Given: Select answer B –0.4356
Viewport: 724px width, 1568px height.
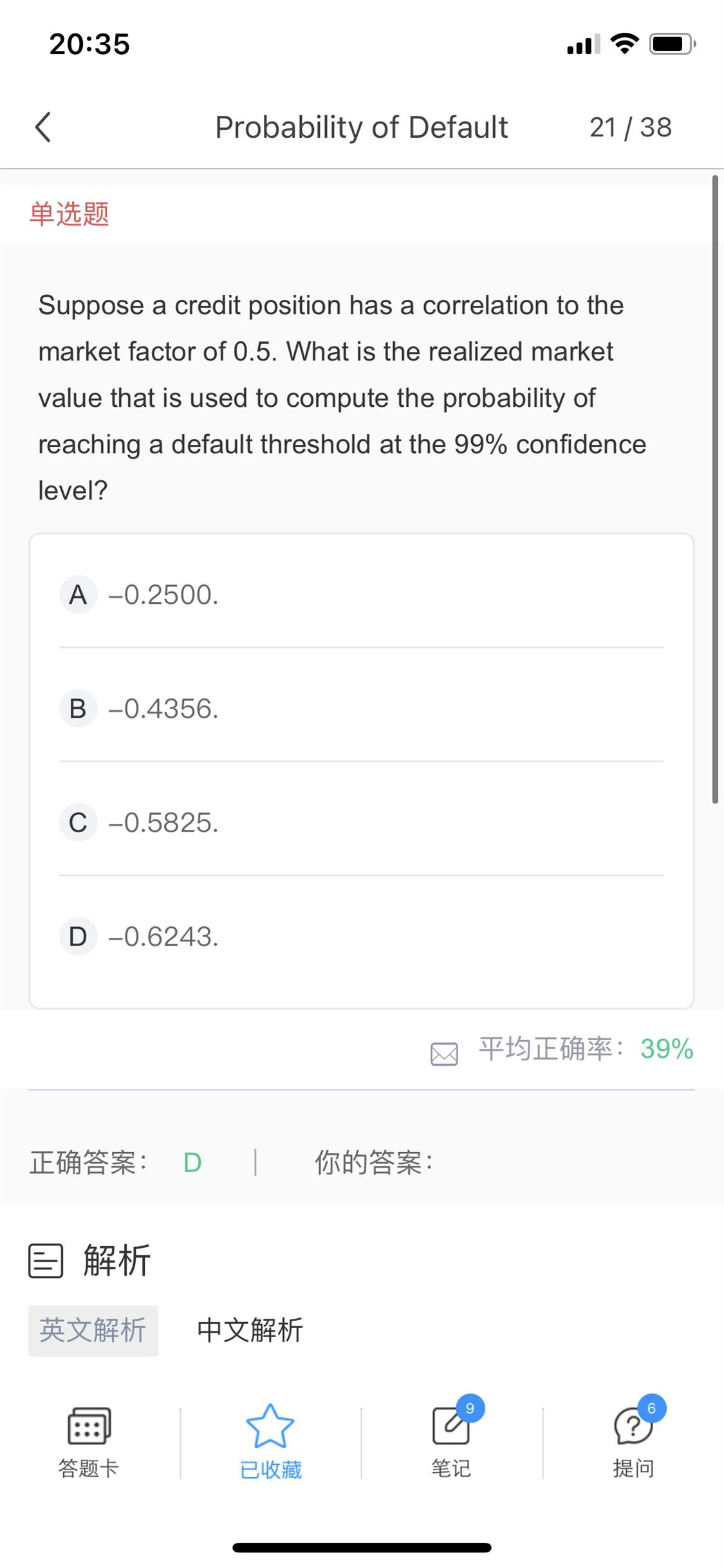Looking at the screenshot, I should [362, 708].
